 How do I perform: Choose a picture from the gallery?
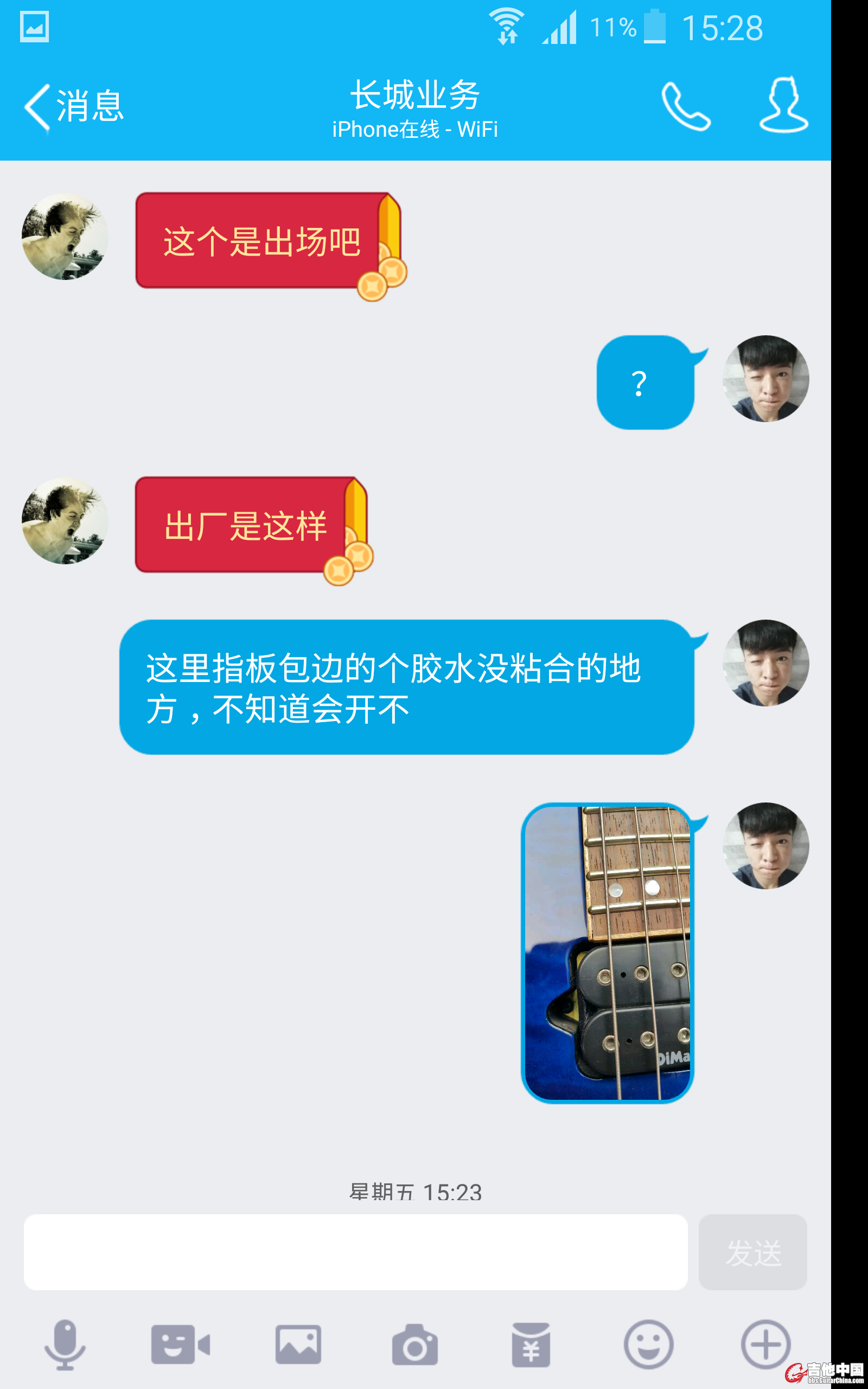pyautogui.click(x=298, y=1344)
